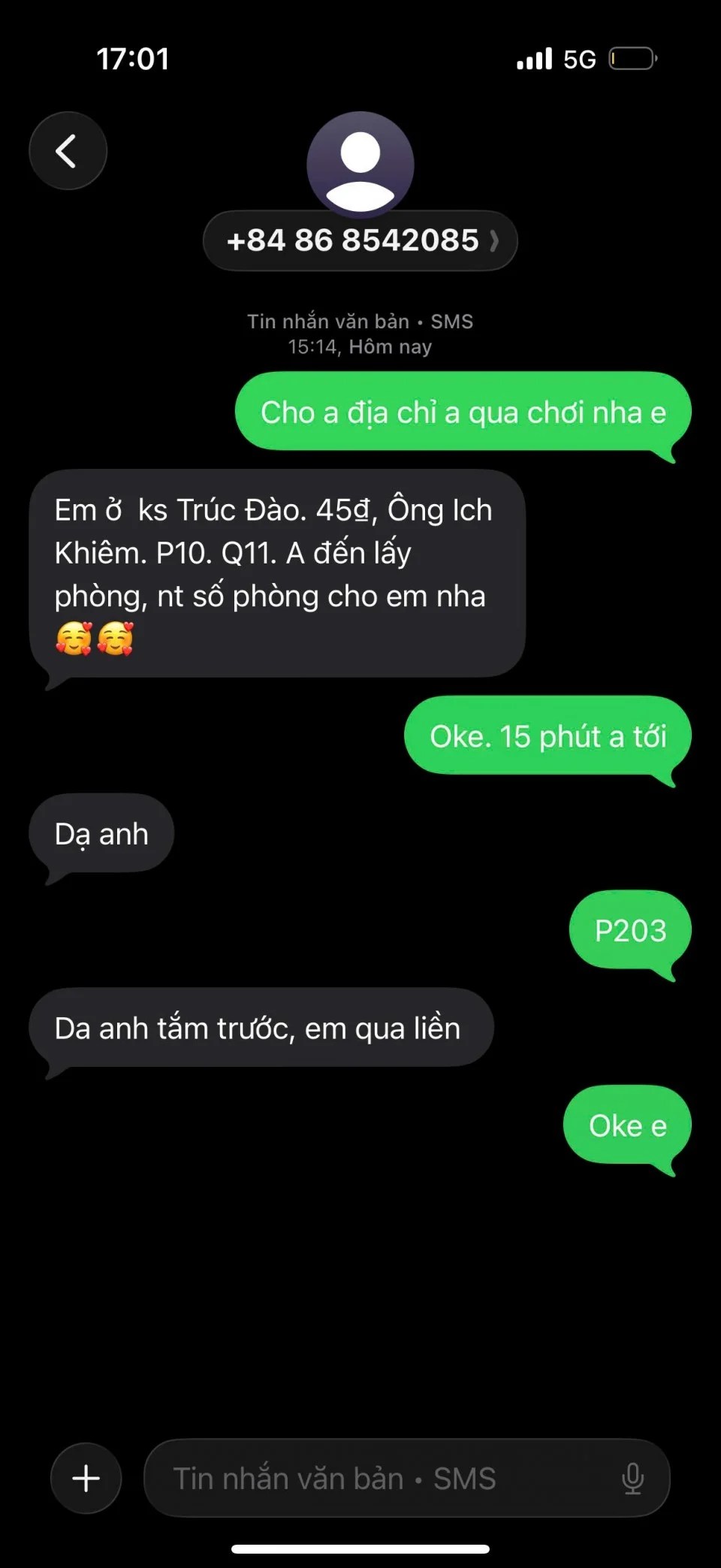
Task: Go back to the message list
Action: point(68,151)
